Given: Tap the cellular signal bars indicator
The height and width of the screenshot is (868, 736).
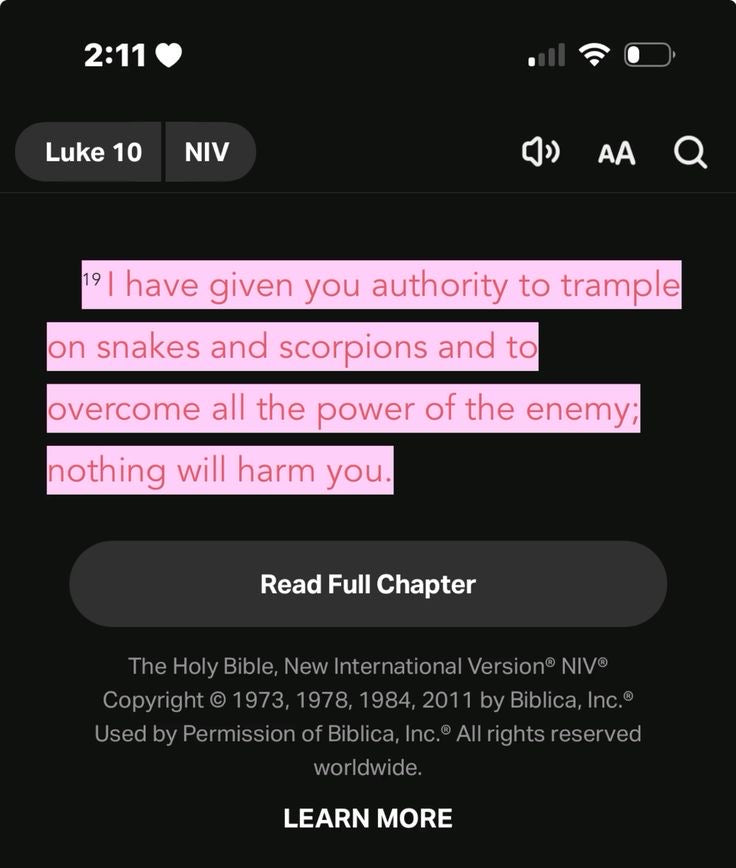Looking at the screenshot, I should click(x=544, y=56).
